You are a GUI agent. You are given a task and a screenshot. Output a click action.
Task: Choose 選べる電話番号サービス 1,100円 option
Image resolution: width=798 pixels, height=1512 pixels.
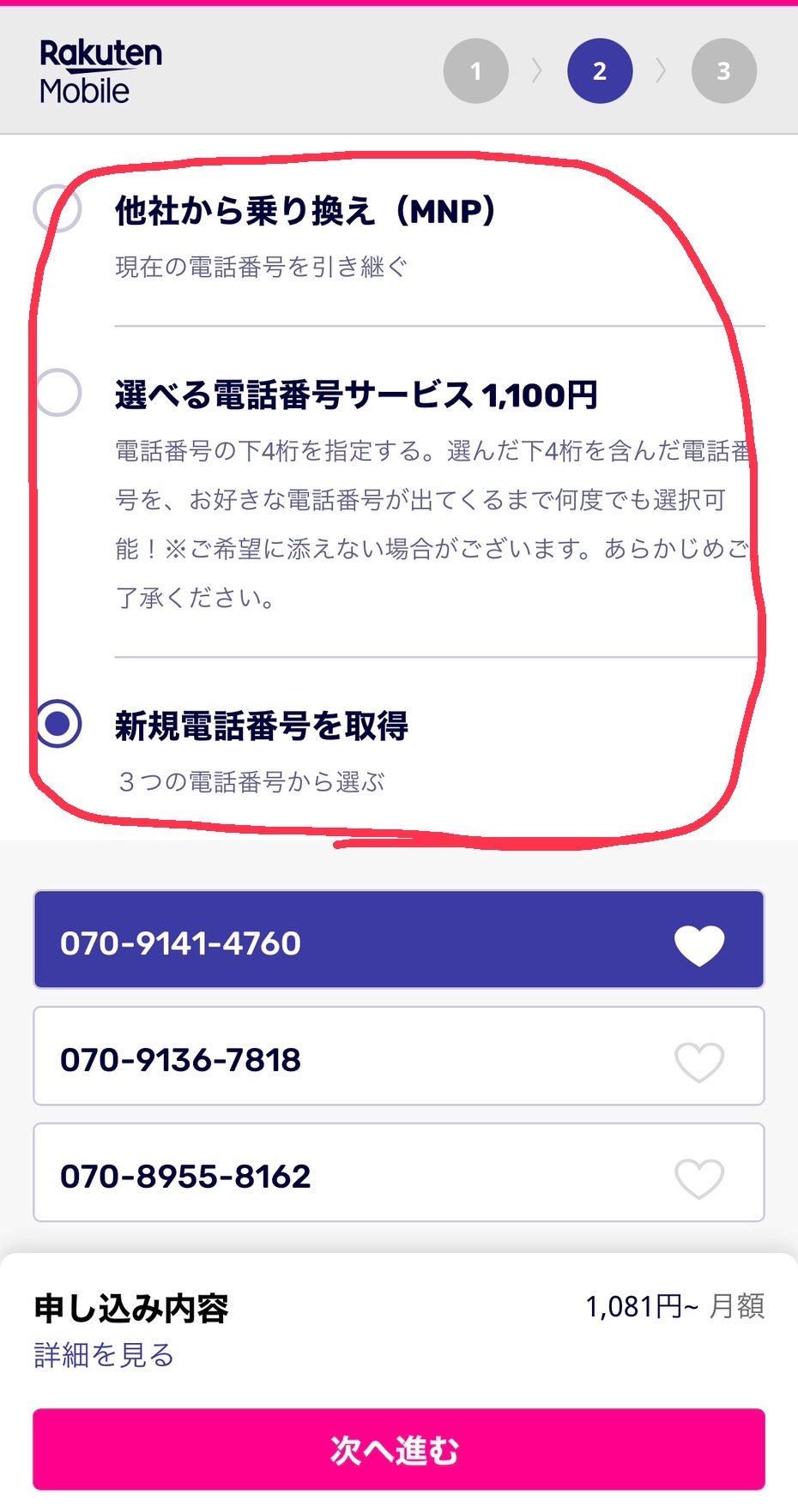click(x=57, y=393)
